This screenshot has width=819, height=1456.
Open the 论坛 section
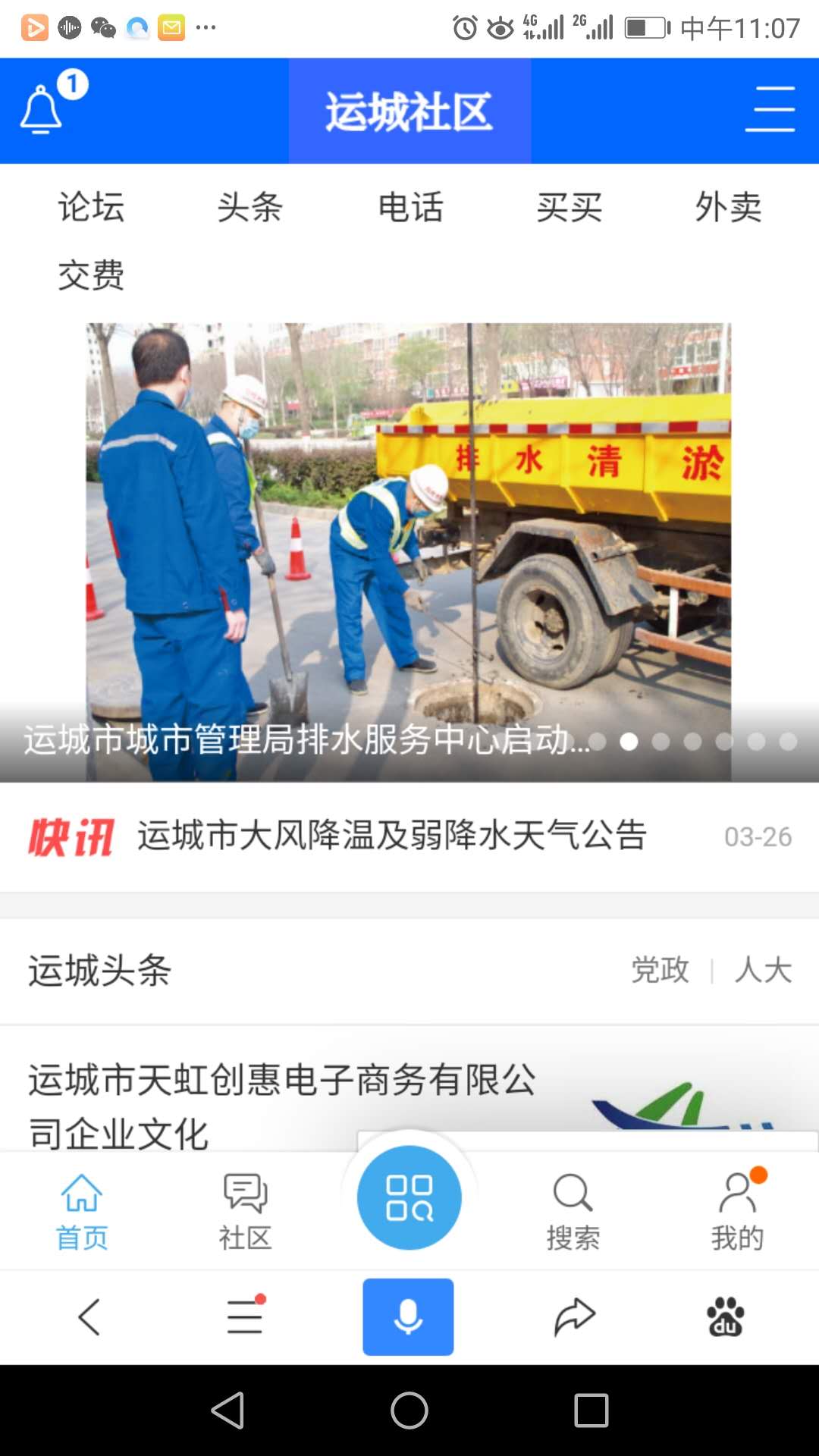click(91, 207)
